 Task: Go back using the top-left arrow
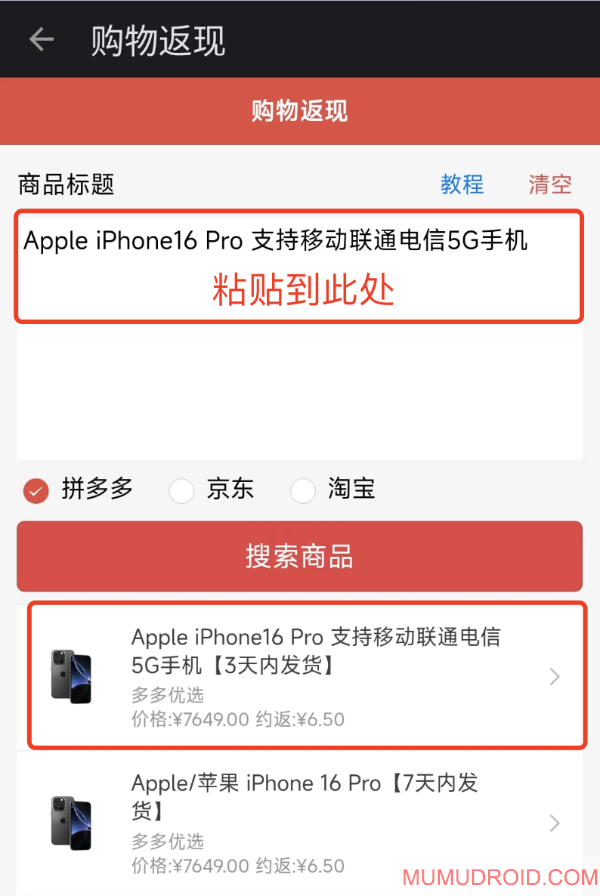tap(41, 40)
